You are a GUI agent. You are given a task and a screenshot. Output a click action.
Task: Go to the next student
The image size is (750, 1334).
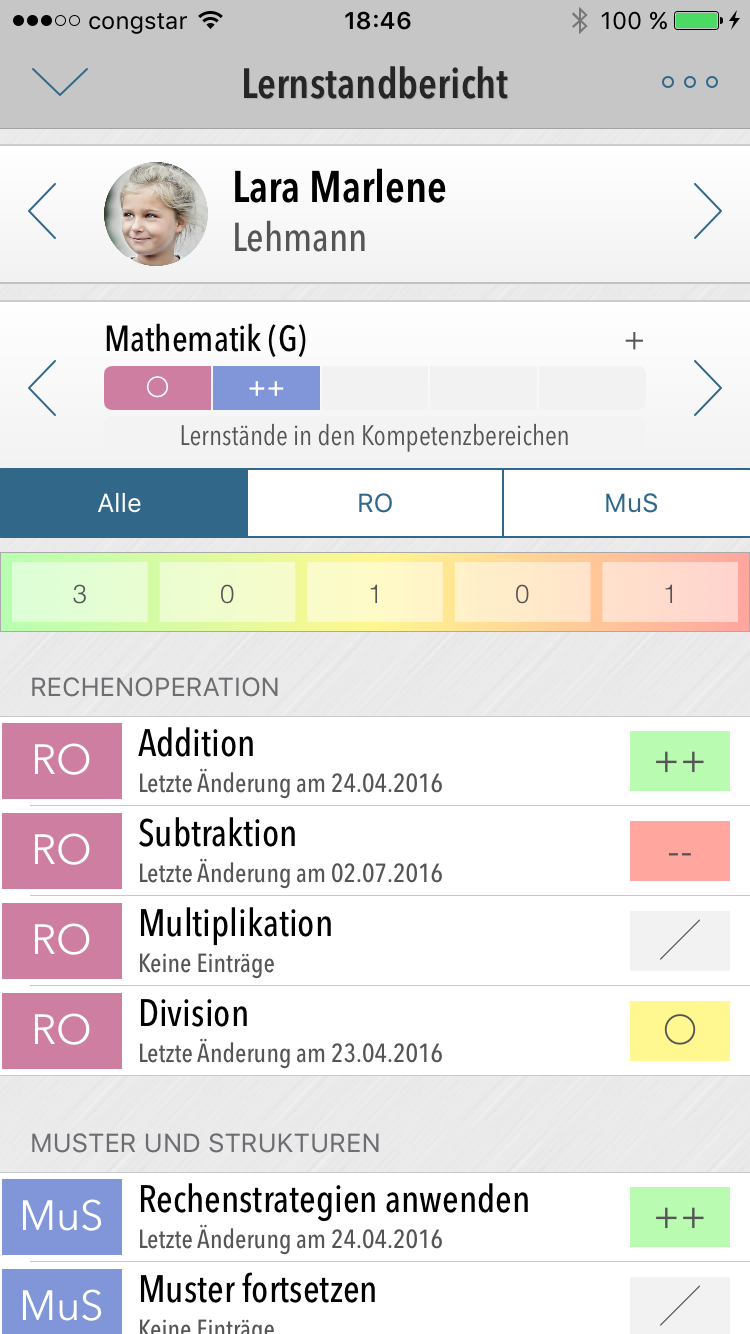[707, 212]
